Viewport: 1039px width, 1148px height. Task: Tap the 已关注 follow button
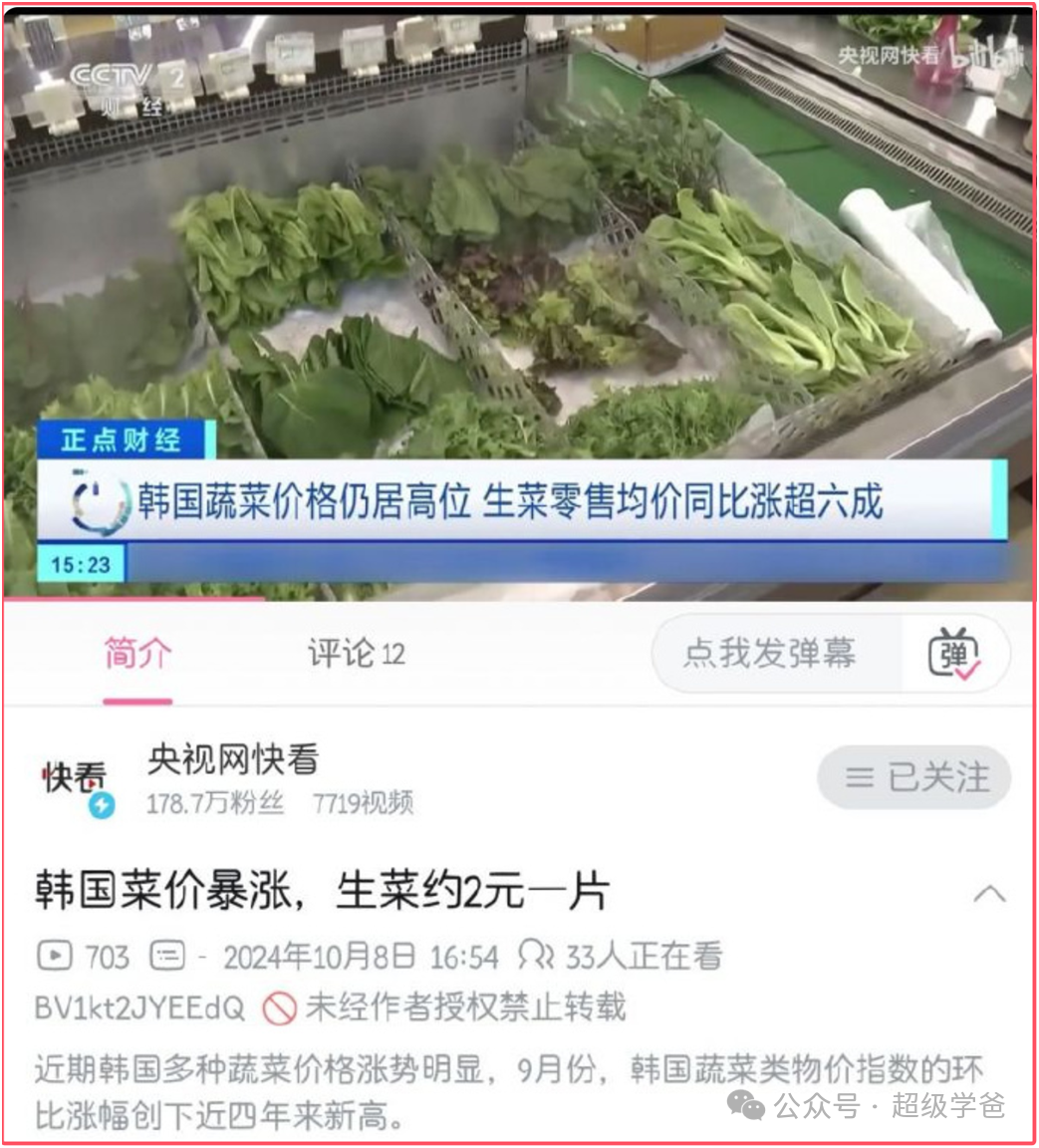coord(914,778)
